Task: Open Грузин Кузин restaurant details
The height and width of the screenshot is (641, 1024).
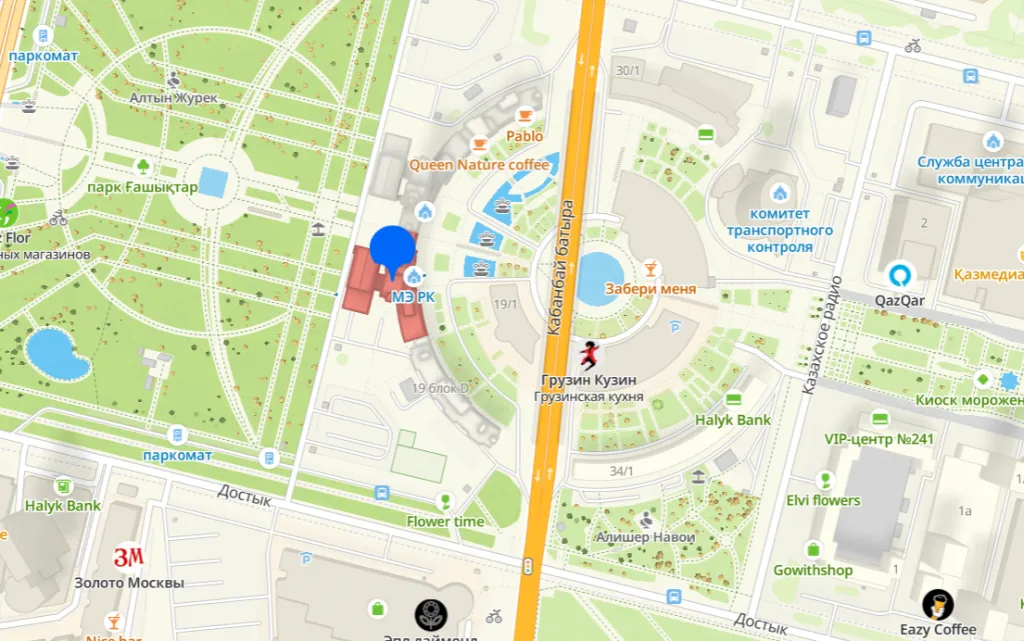Action: coord(589,355)
